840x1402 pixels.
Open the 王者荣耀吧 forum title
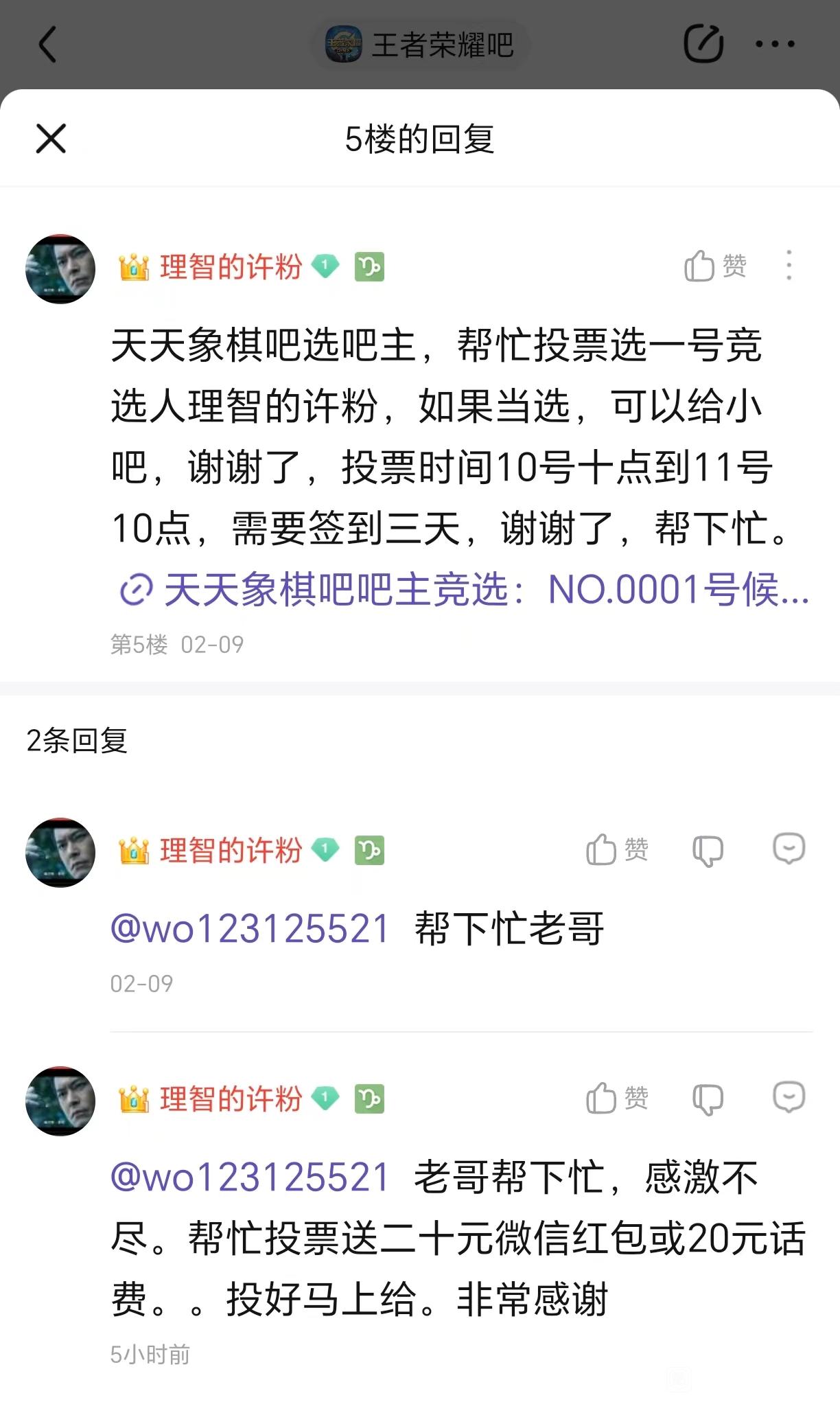click(x=420, y=45)
